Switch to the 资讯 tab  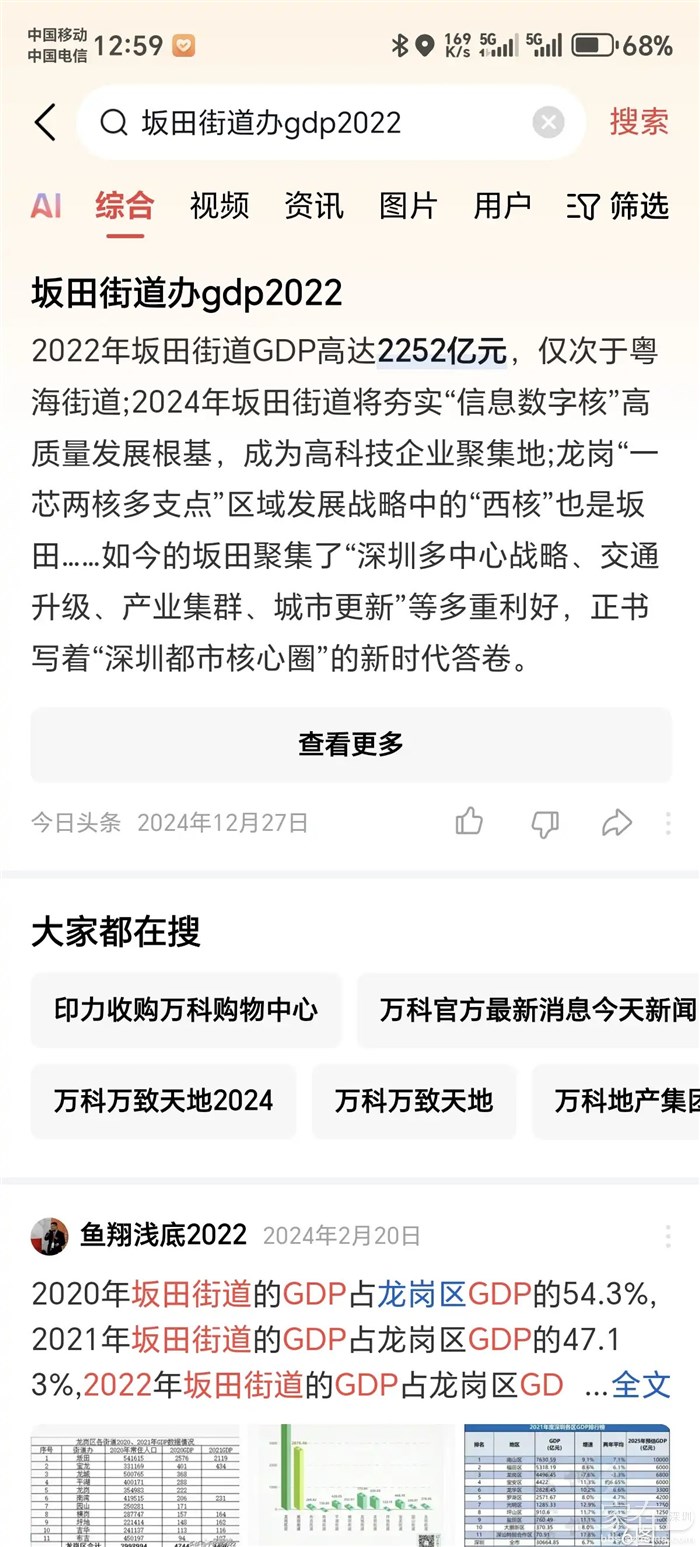pyautogui.click(x=313, y=206)
